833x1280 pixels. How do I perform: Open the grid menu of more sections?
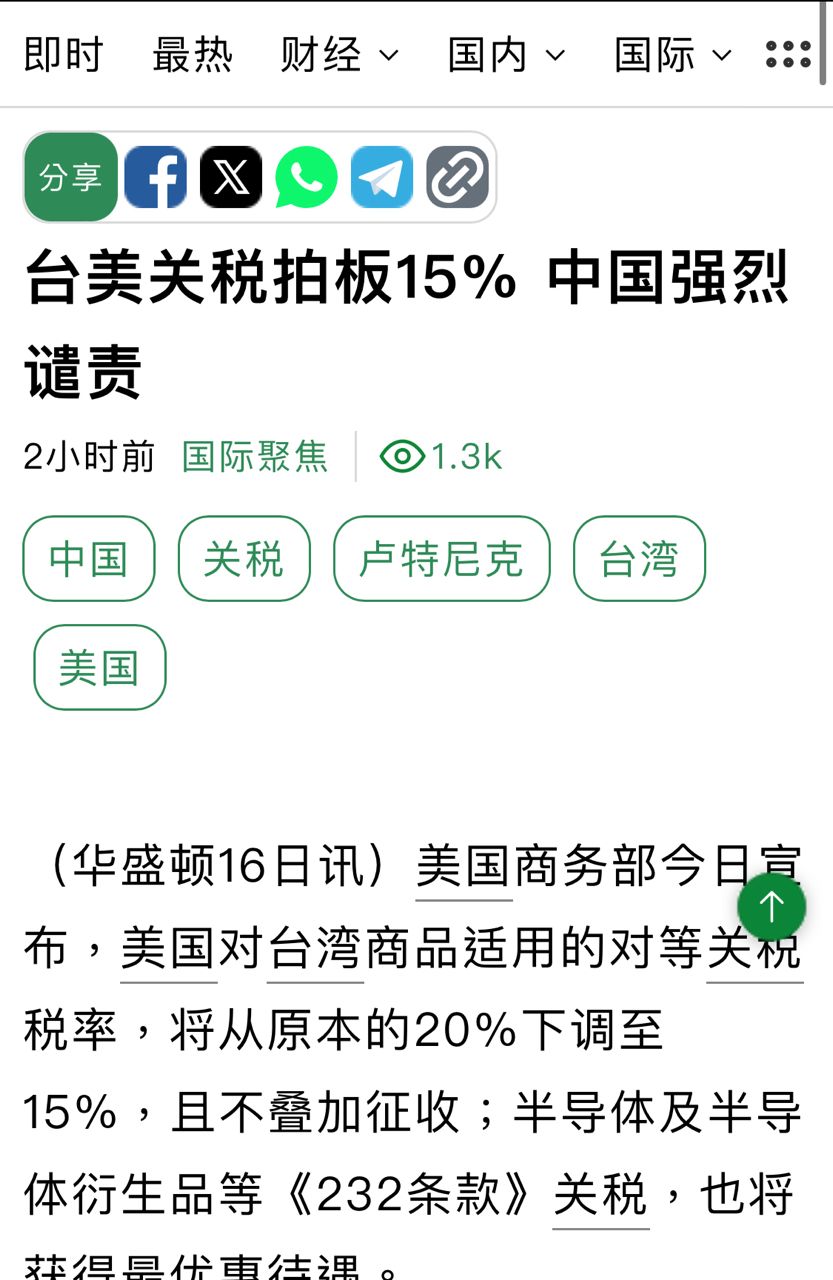(788, 55)
